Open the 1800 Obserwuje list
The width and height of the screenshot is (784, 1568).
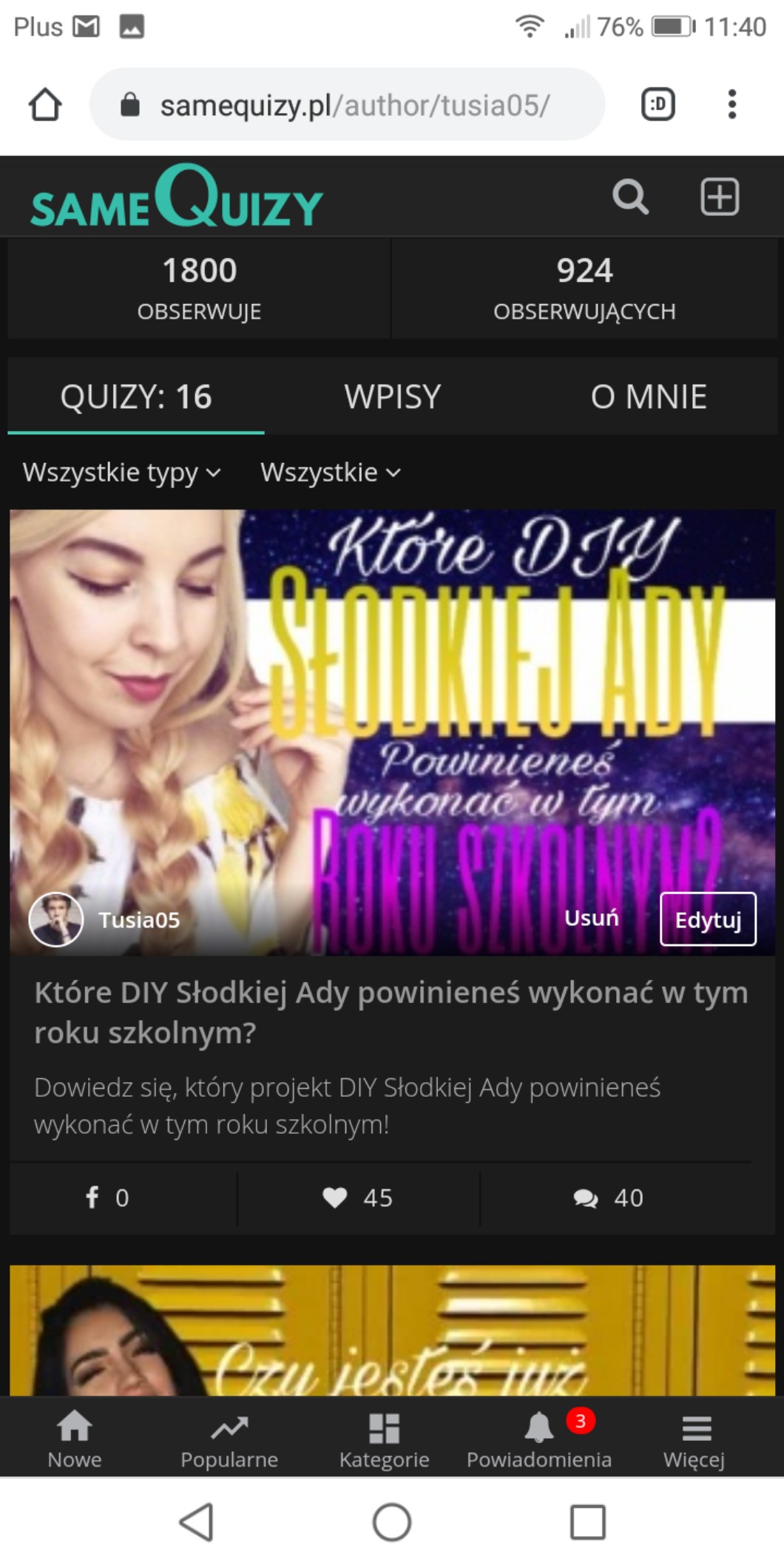[x=199, y=288]
